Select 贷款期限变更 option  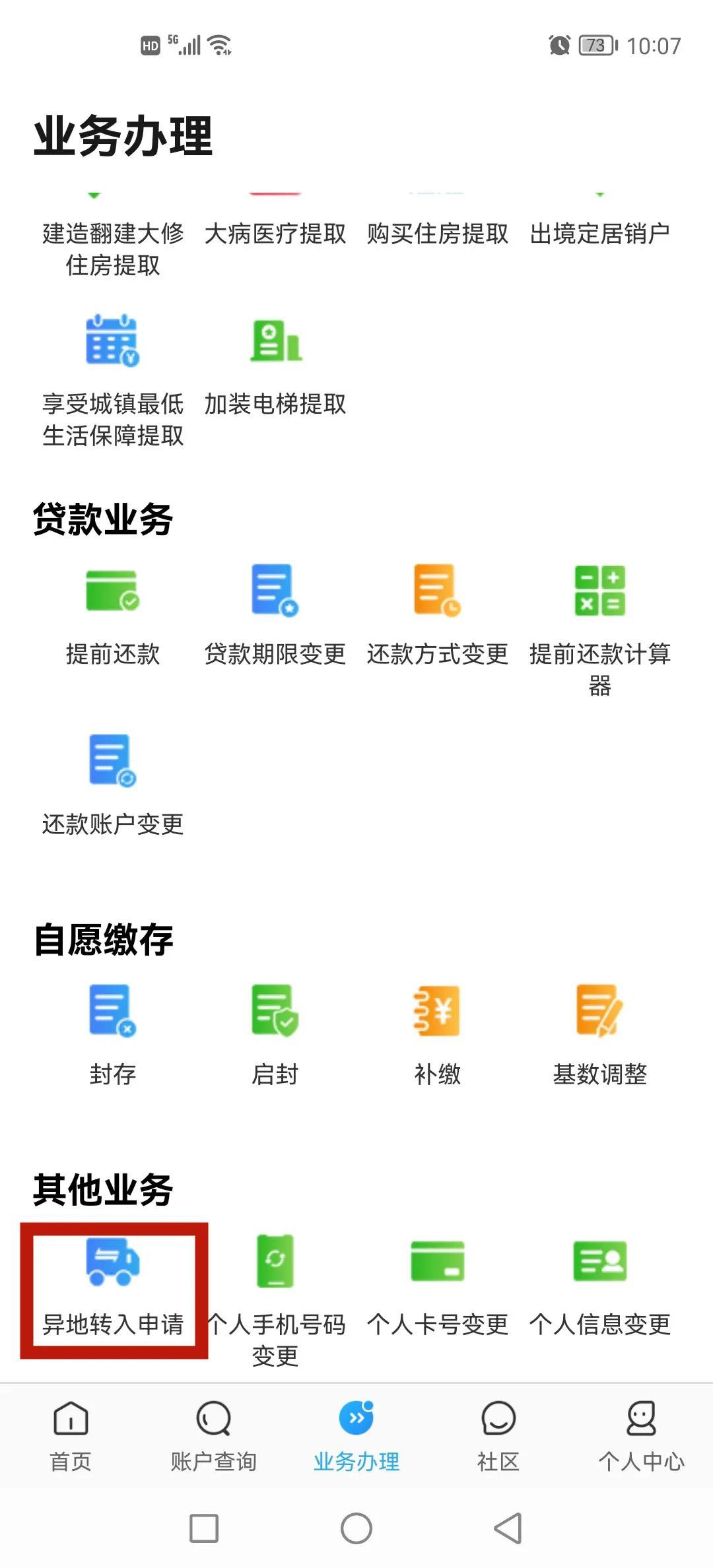click(x=275, y=615)
